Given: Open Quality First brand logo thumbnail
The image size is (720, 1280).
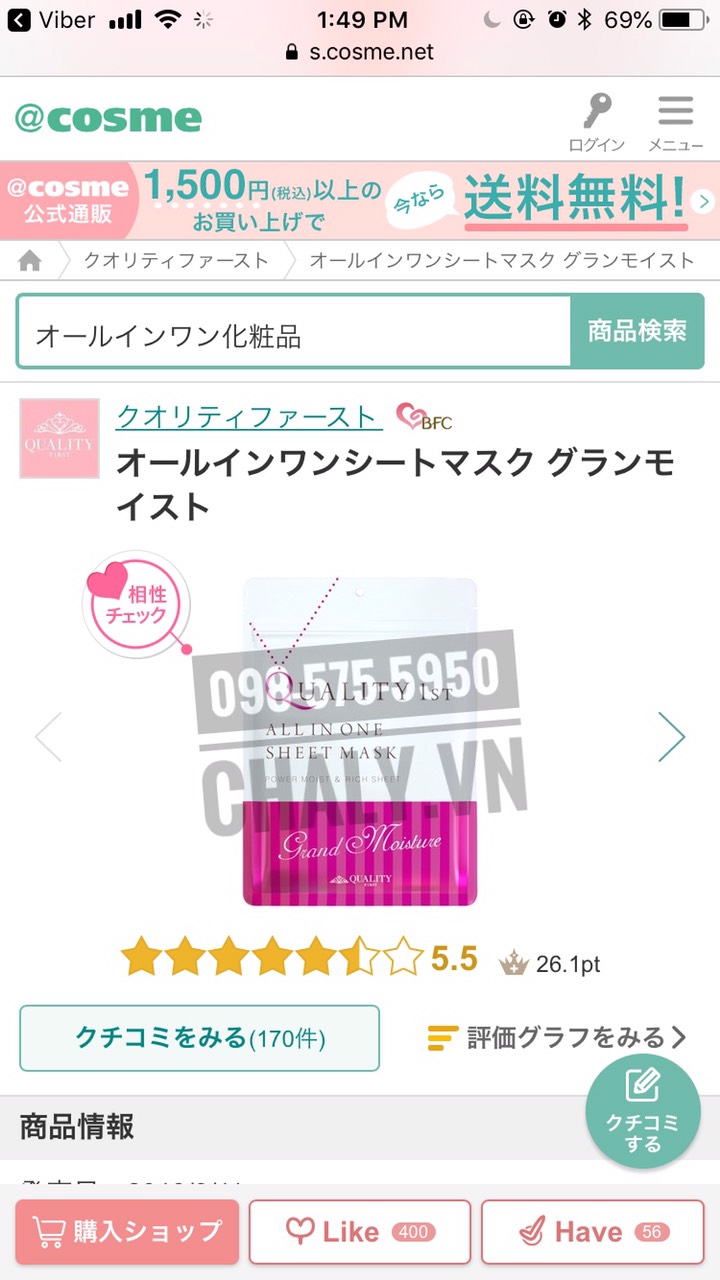Looking at the screenshot, I should tap(60, 439).
